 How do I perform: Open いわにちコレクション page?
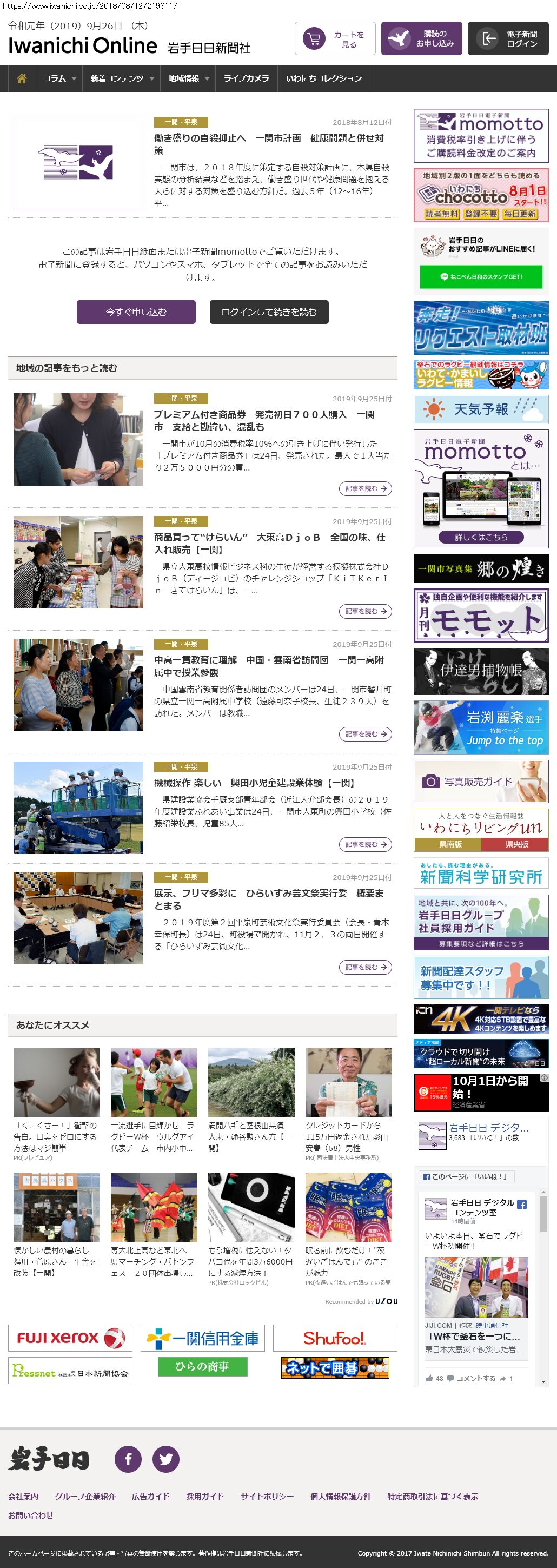coord(323,78)
